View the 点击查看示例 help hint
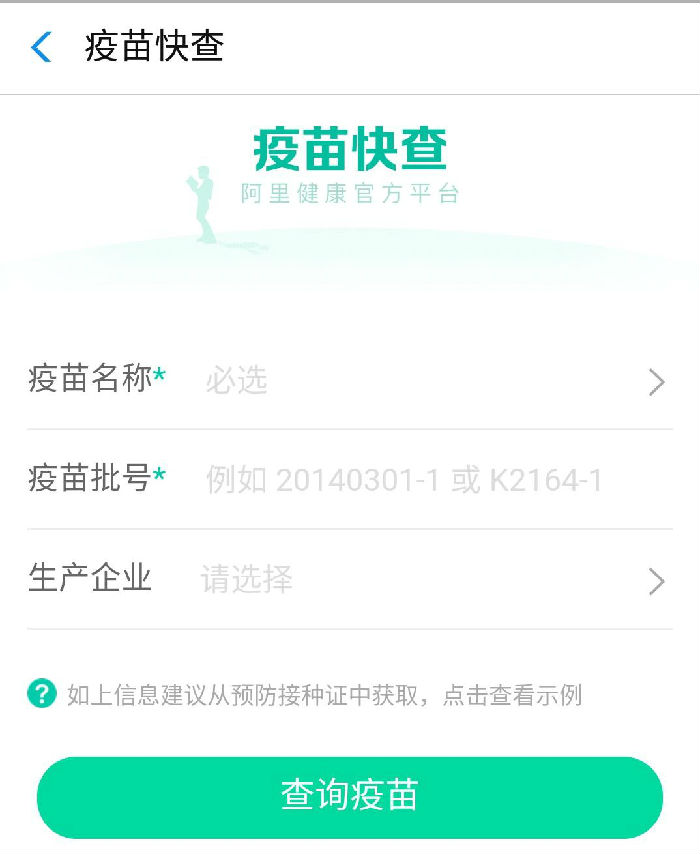This screenshot has width=700, height=854. [x=512, y=694]
